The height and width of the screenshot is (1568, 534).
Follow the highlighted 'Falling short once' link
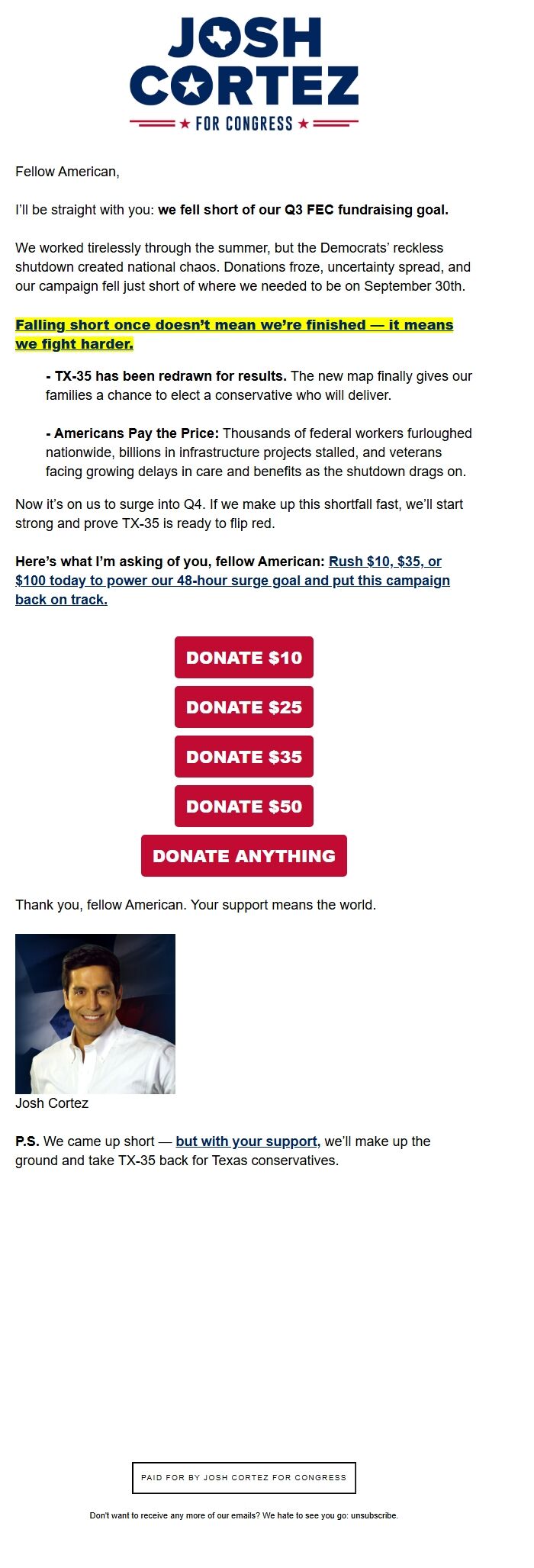(234, 334)
